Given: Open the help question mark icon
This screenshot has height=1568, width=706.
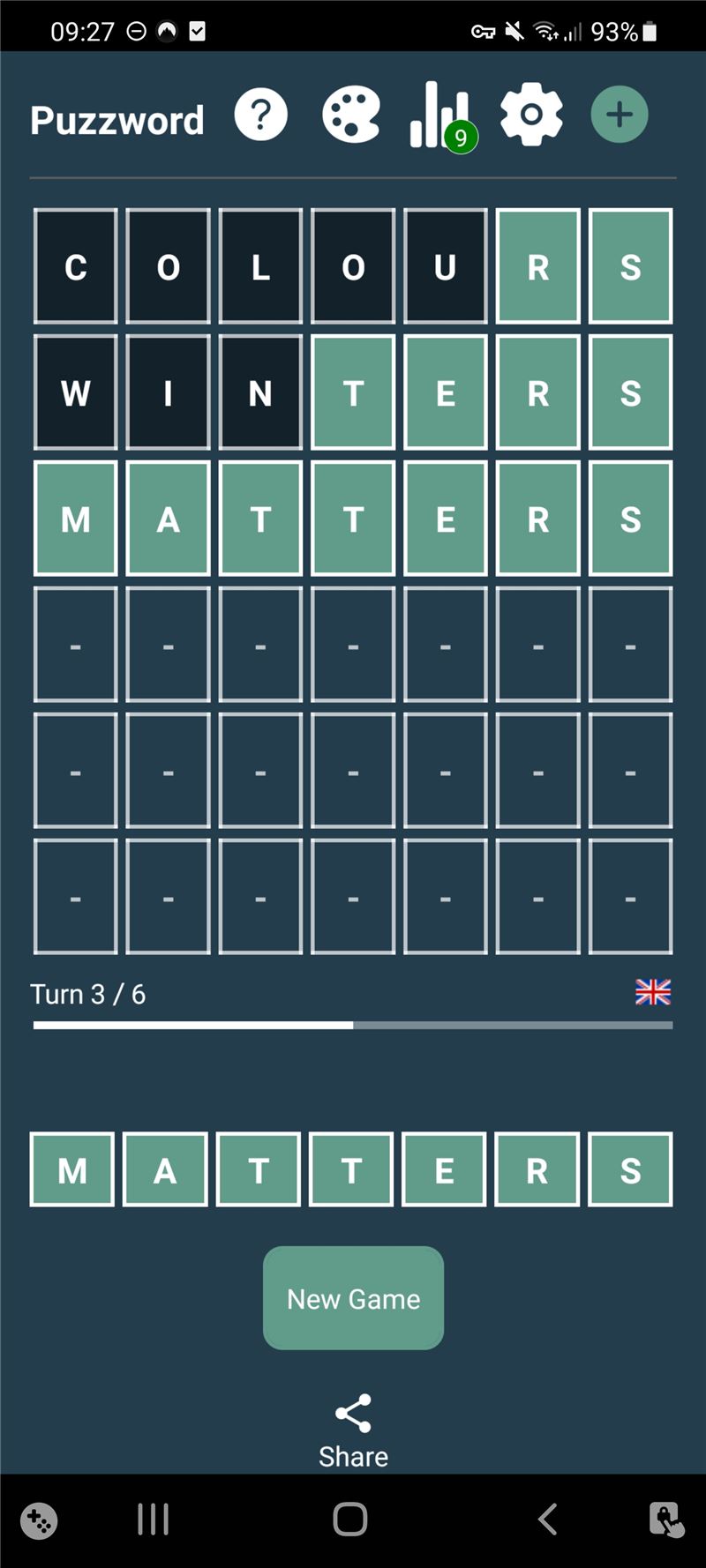Looking at the screenshot, I should [x=260, y=115].
